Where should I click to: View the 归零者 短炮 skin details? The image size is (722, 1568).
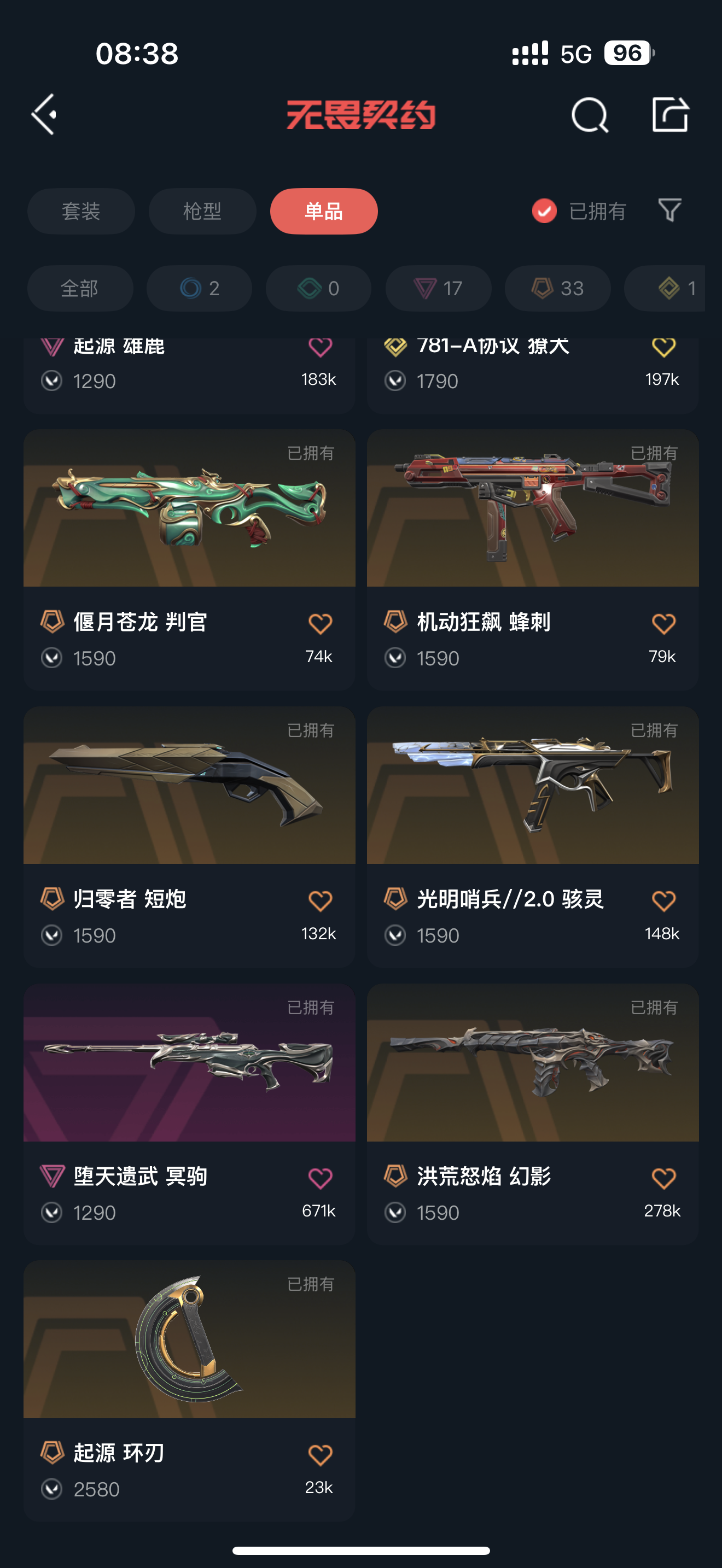(189, 785)
